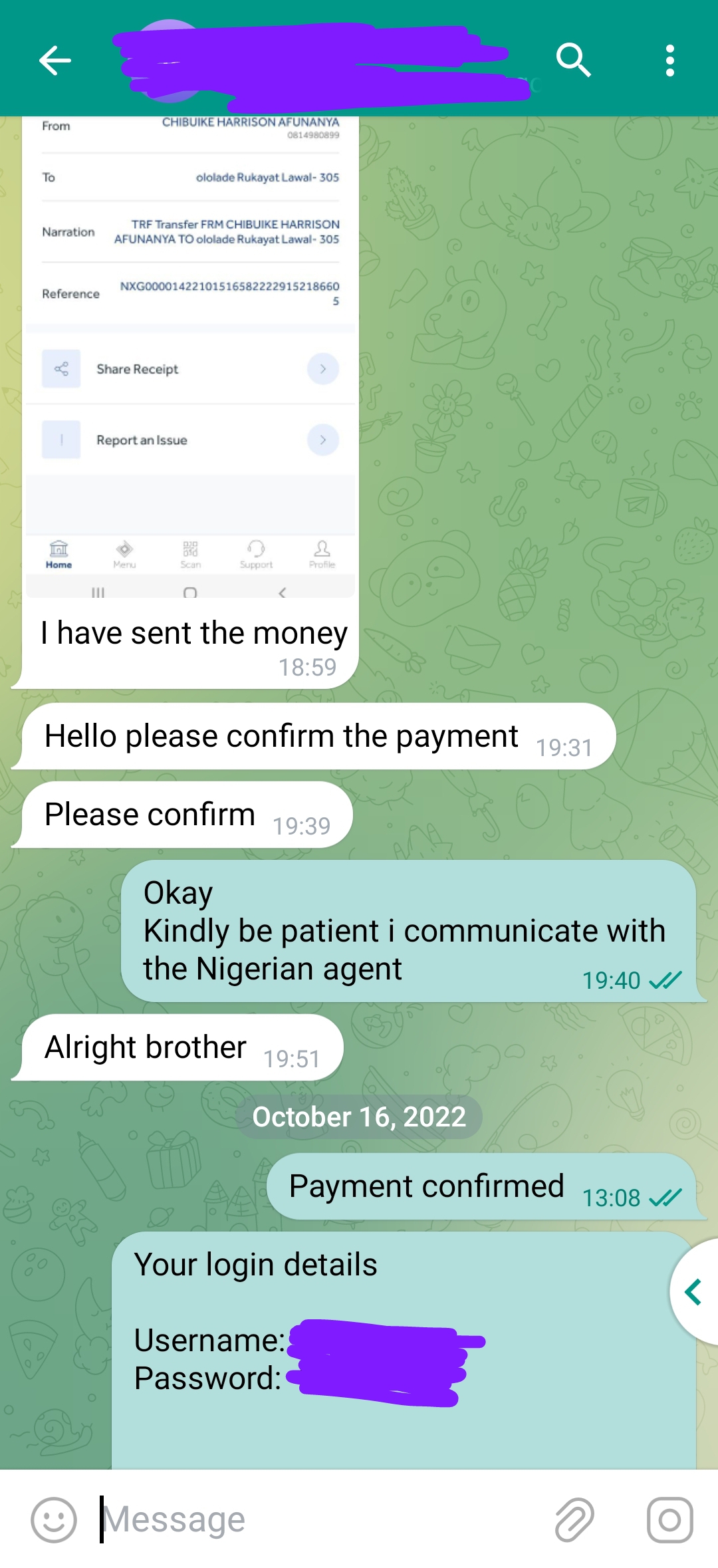Open the three-dot overflow menu

tap(669, 61)
